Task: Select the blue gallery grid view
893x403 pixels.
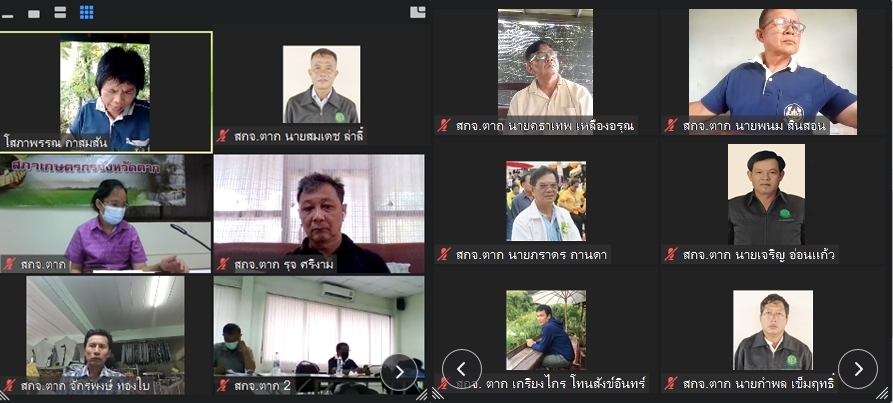Action: coord(87,12)
